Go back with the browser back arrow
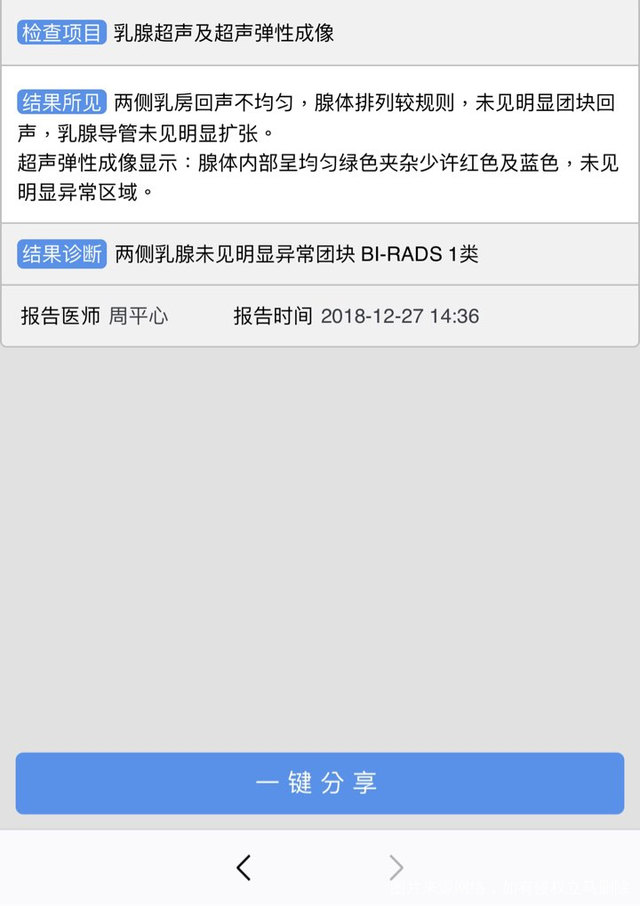 [x=243, y=867]
